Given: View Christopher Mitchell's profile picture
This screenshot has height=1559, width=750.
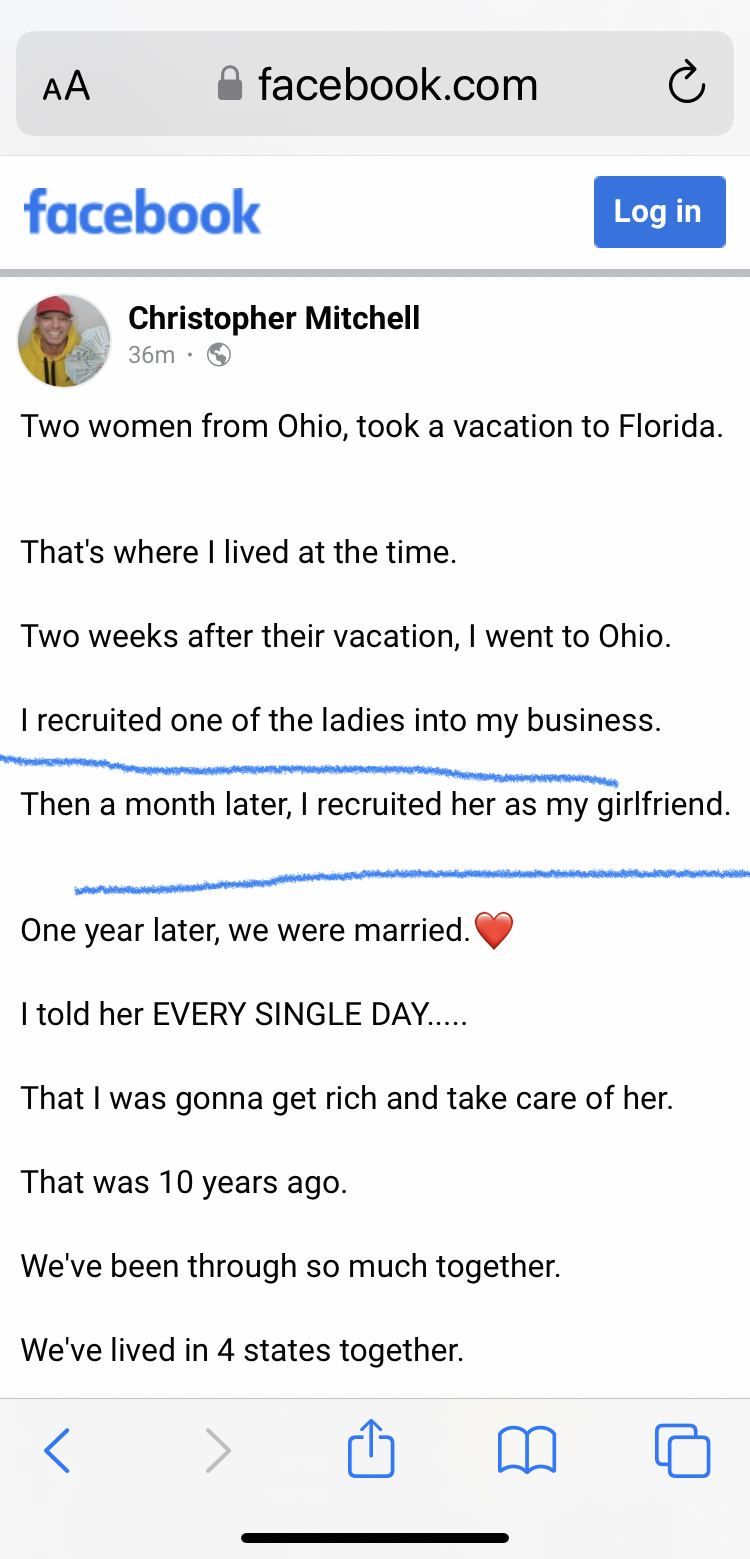Looking at the screenshot, I should click(64, 340).
